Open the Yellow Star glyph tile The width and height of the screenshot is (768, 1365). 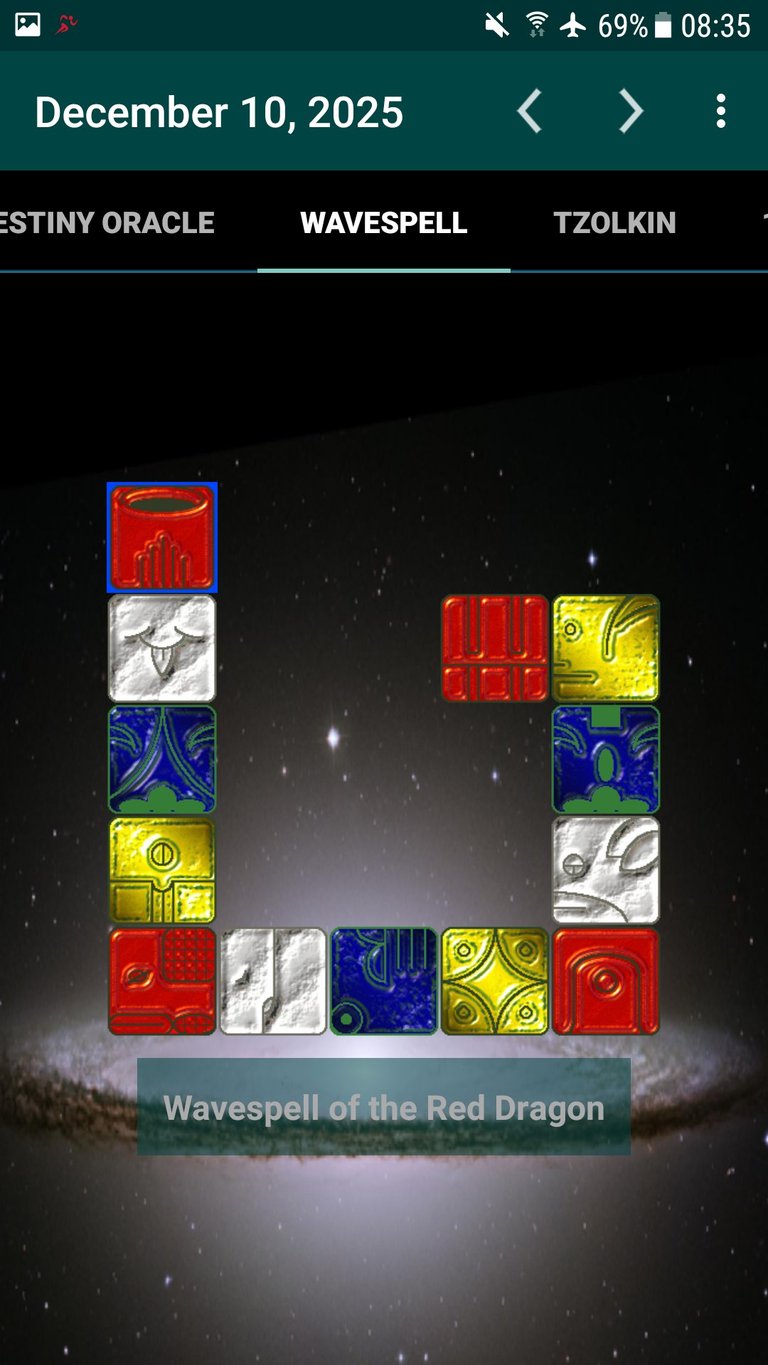(495, 981)
